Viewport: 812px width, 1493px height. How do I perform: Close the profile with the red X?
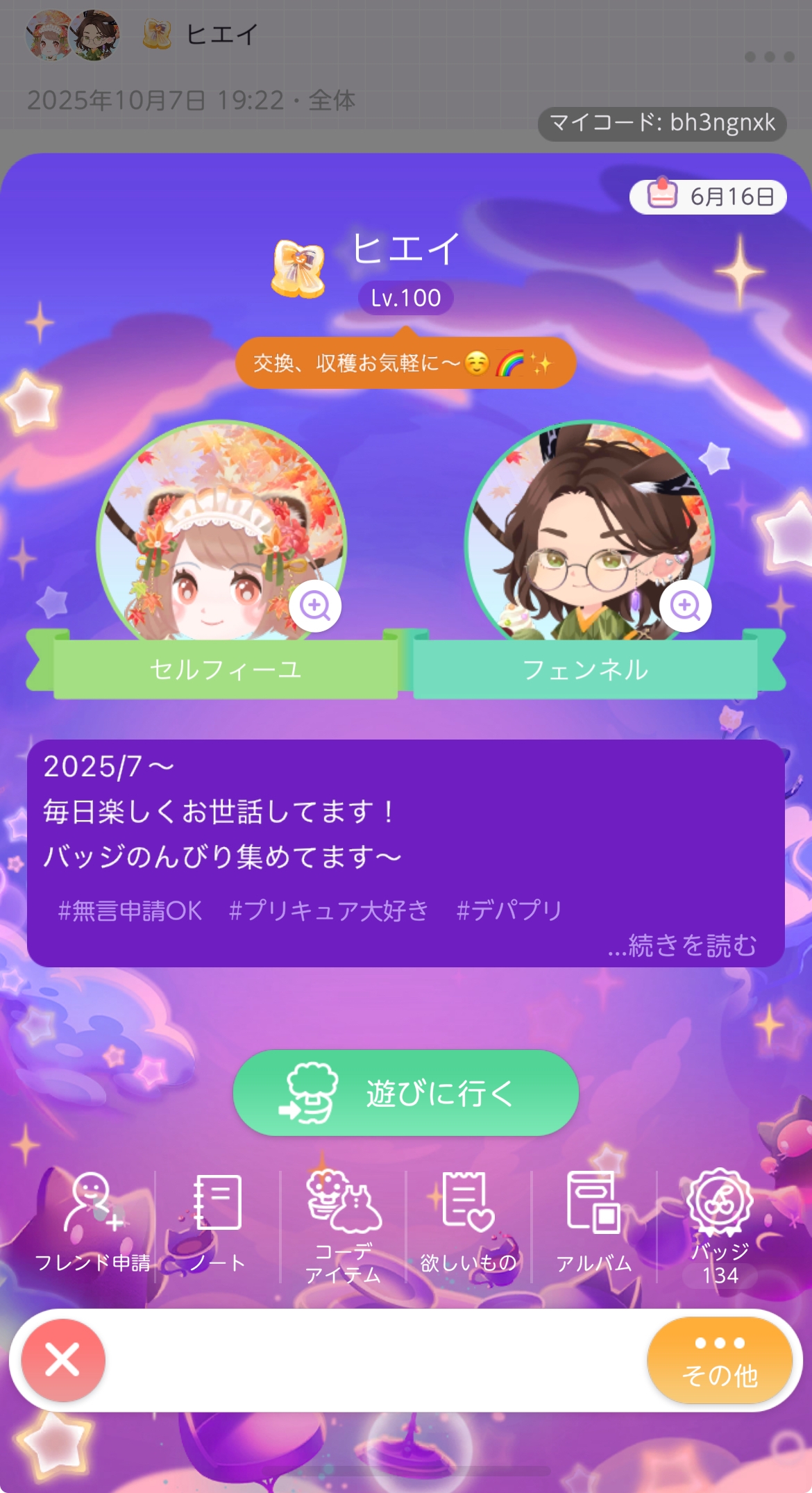coord(63,1360)
